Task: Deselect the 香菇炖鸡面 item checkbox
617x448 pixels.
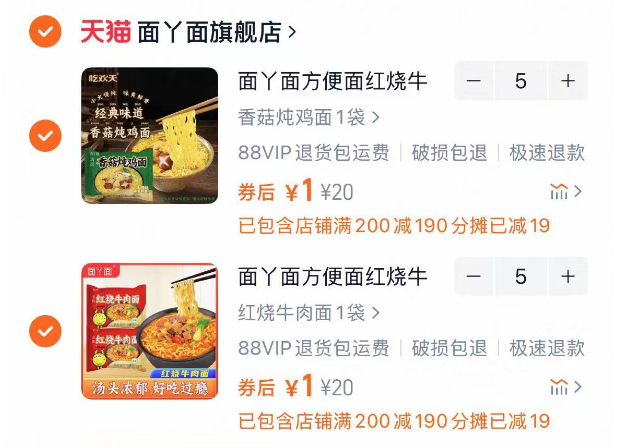Action: click(x=45, y=135)
